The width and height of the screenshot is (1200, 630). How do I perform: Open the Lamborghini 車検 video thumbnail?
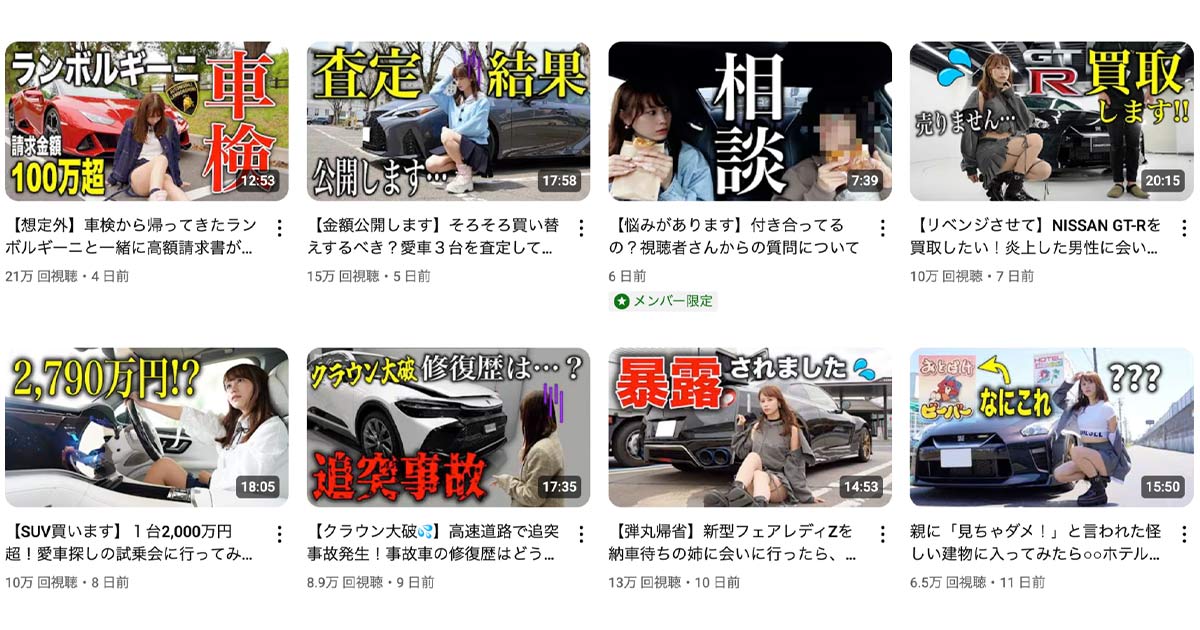click(x=146, y=121)
